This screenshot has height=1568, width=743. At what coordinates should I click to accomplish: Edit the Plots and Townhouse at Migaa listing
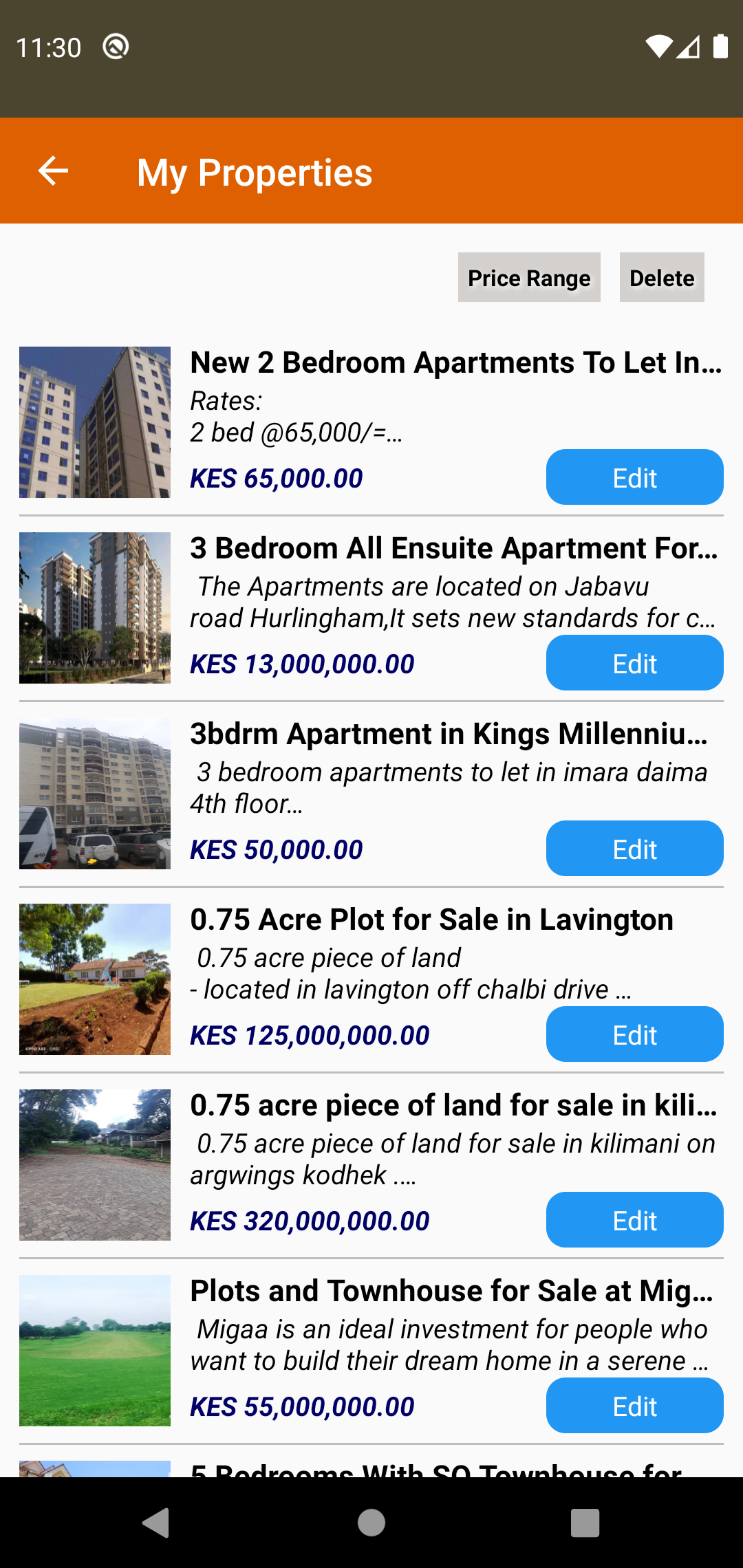point(634,1406)
